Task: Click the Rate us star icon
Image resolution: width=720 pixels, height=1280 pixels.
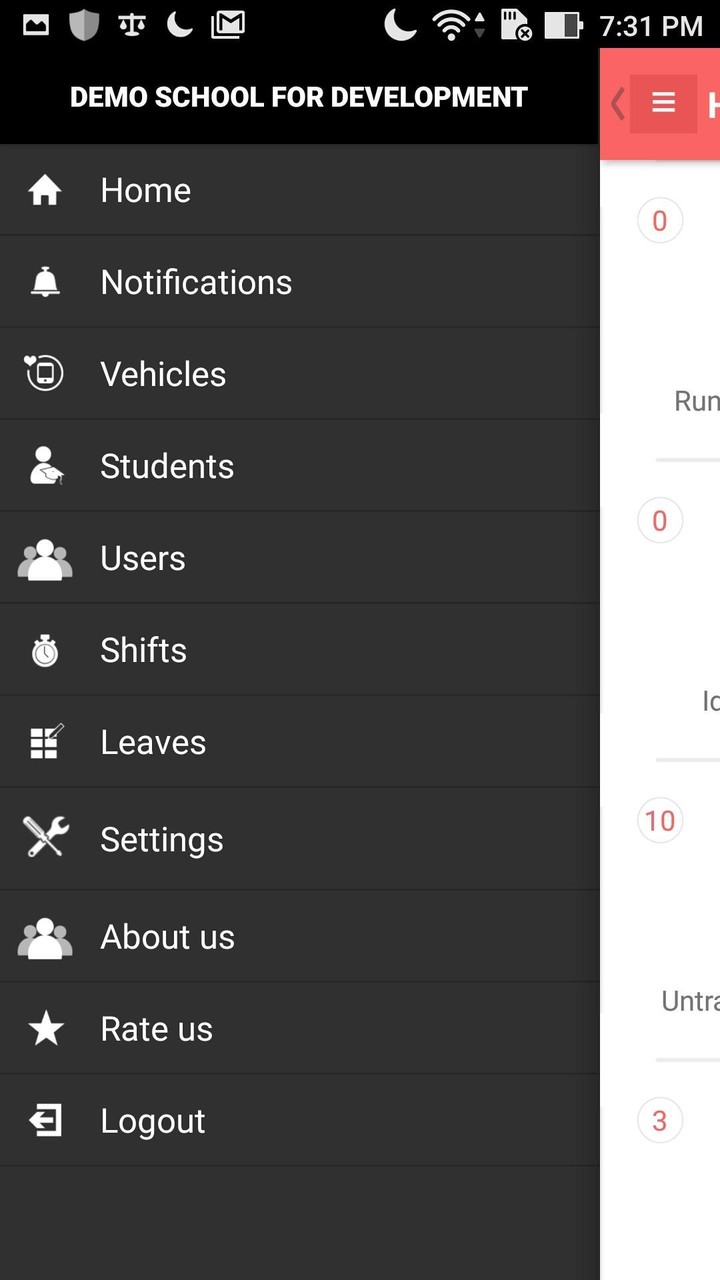Action: [45, 1028]
